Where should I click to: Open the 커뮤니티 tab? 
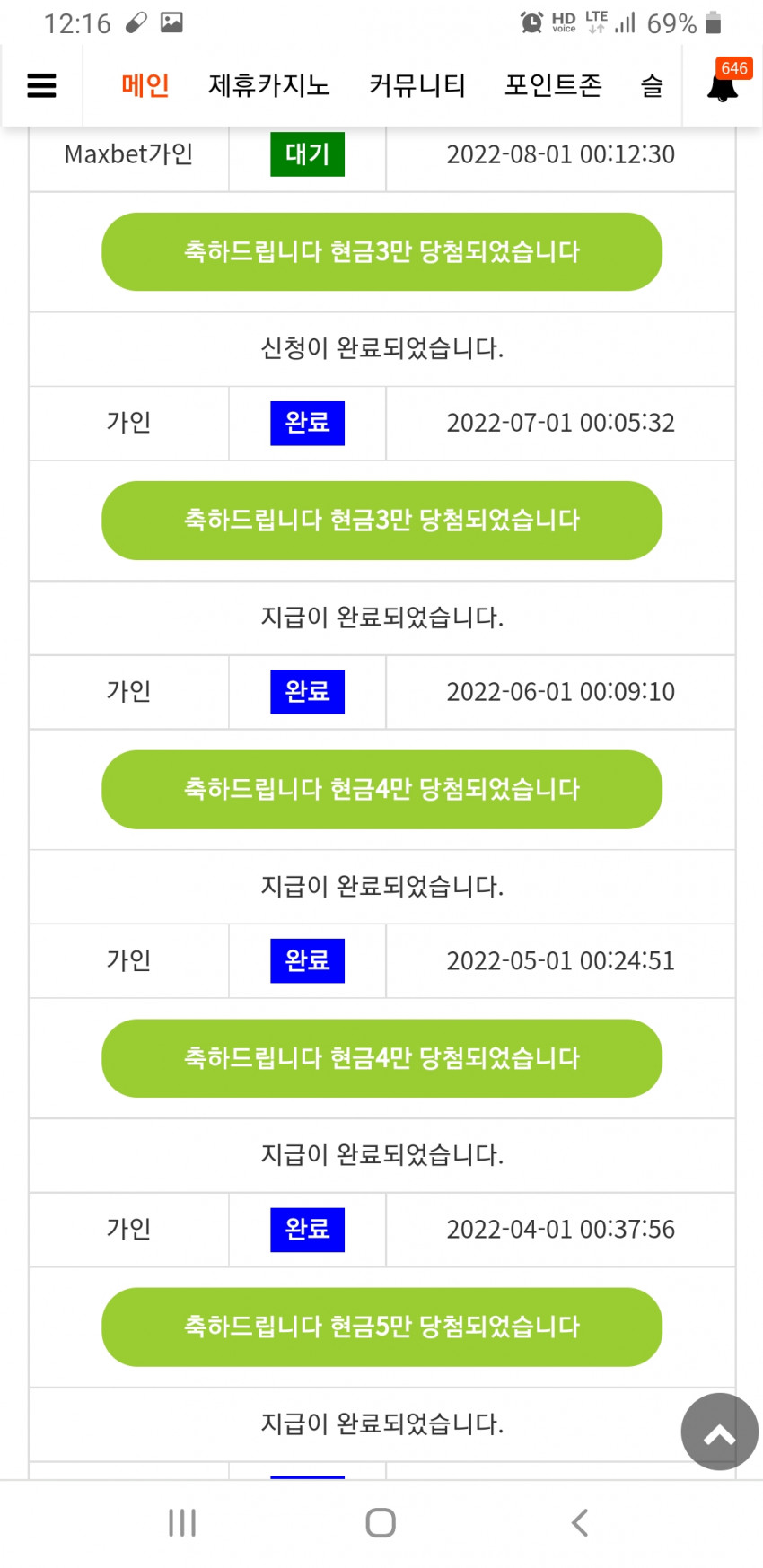[417, 85]
